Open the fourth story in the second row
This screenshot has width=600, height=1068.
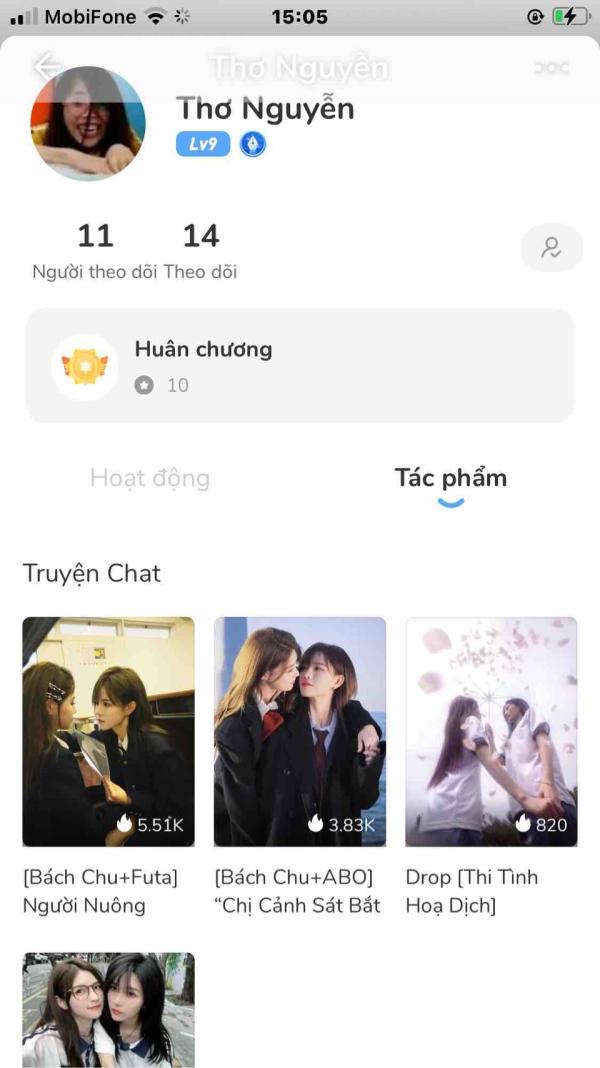pyautogui.click(x=108, y=1008)
